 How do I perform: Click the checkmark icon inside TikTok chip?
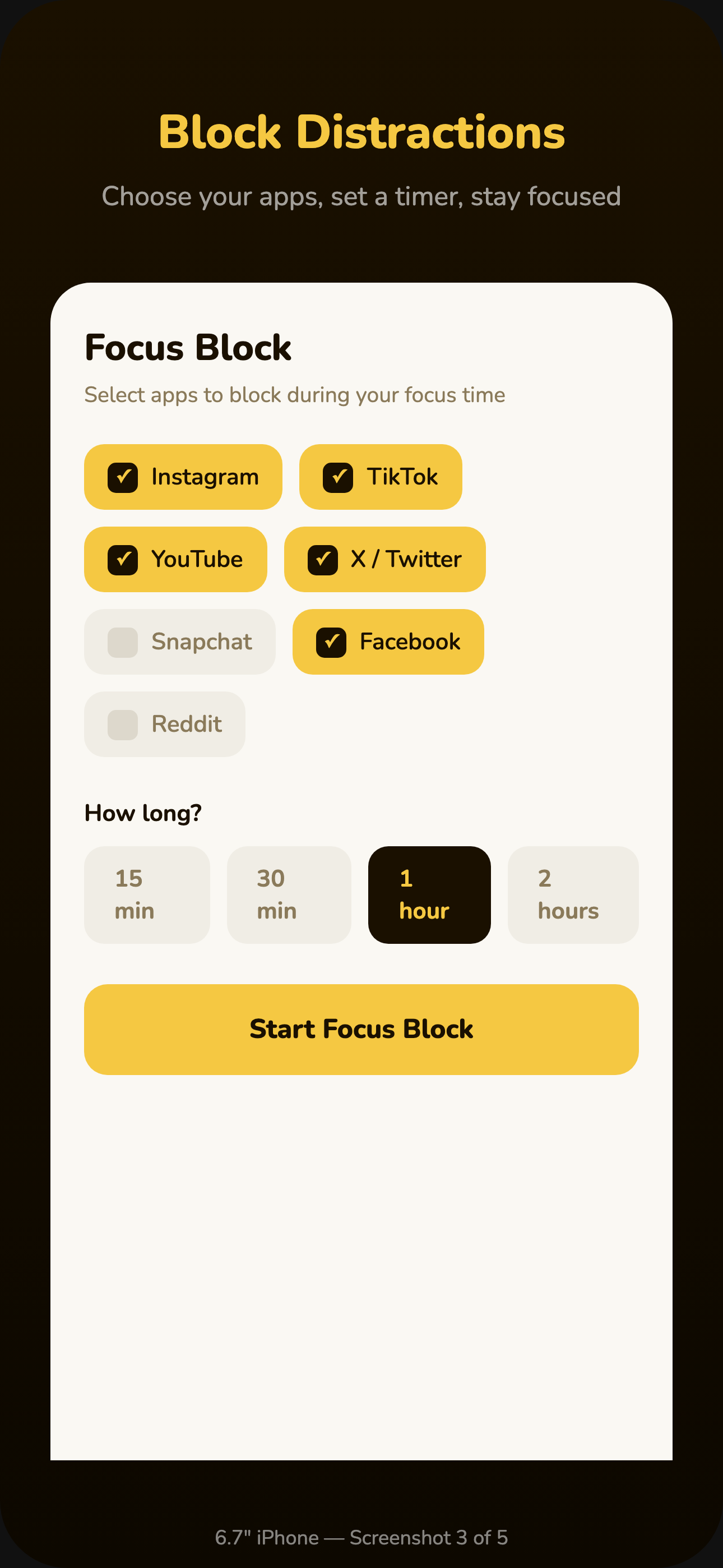(339, 477)
